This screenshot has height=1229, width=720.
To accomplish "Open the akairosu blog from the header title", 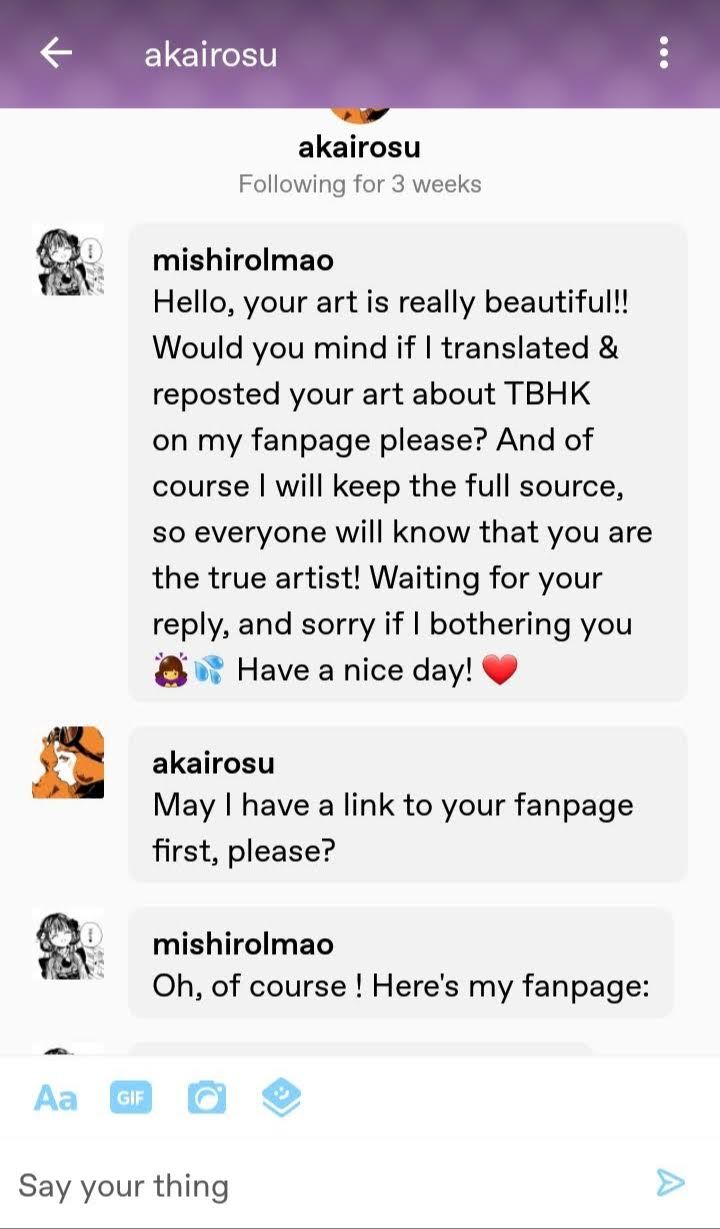I will [x=210, y=54].
